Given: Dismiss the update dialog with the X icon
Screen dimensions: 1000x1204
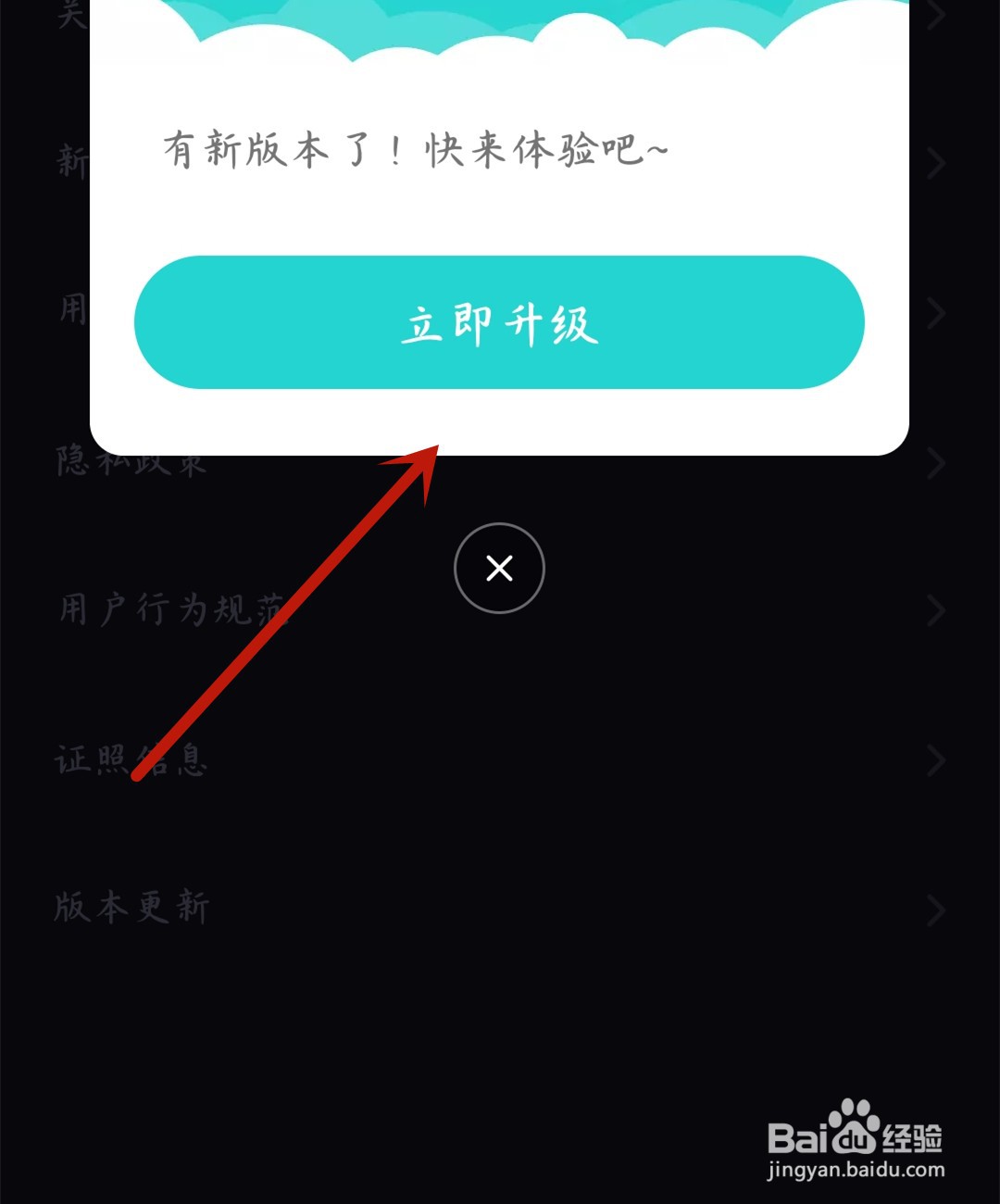Looking at the screenshot, I should tap(499, 568).
